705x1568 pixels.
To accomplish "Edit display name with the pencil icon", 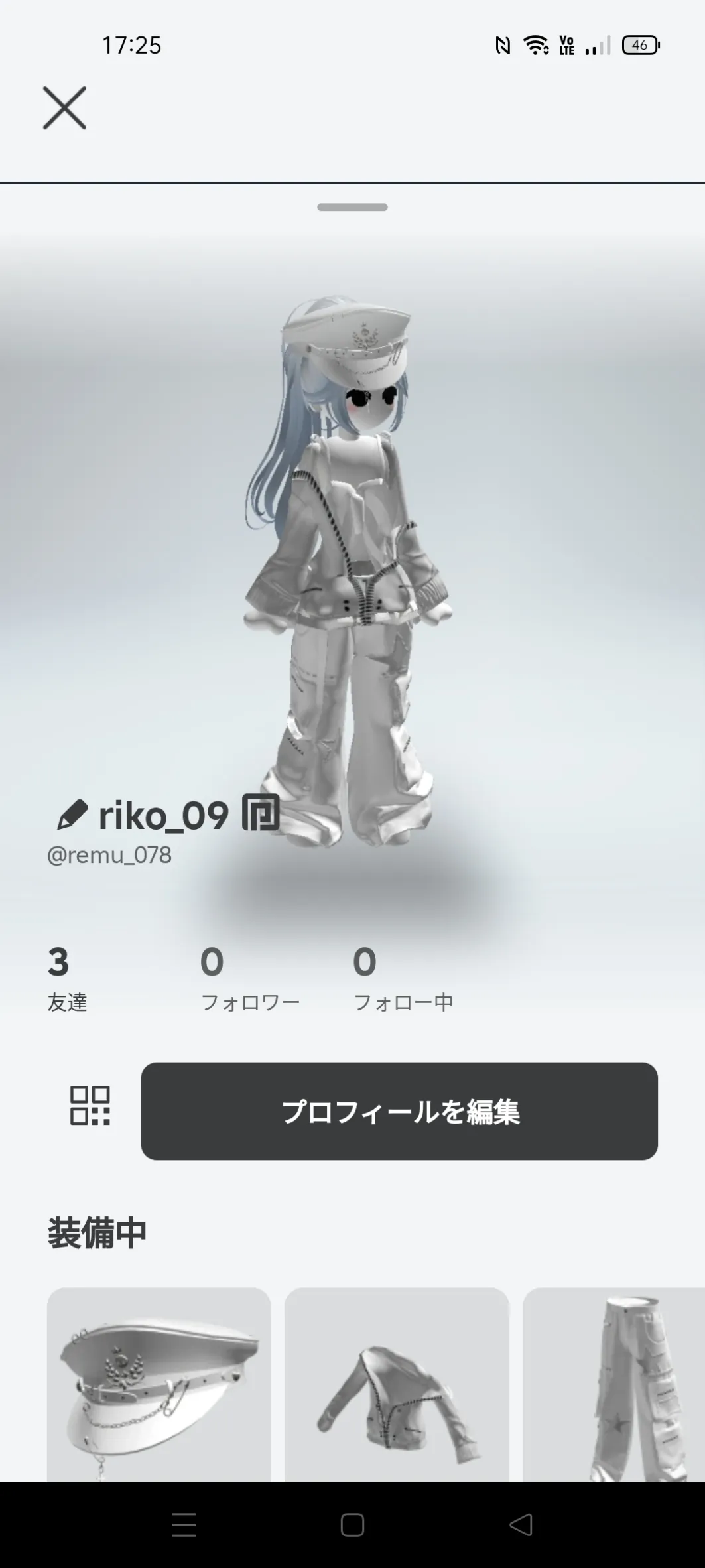I will 72,814.
